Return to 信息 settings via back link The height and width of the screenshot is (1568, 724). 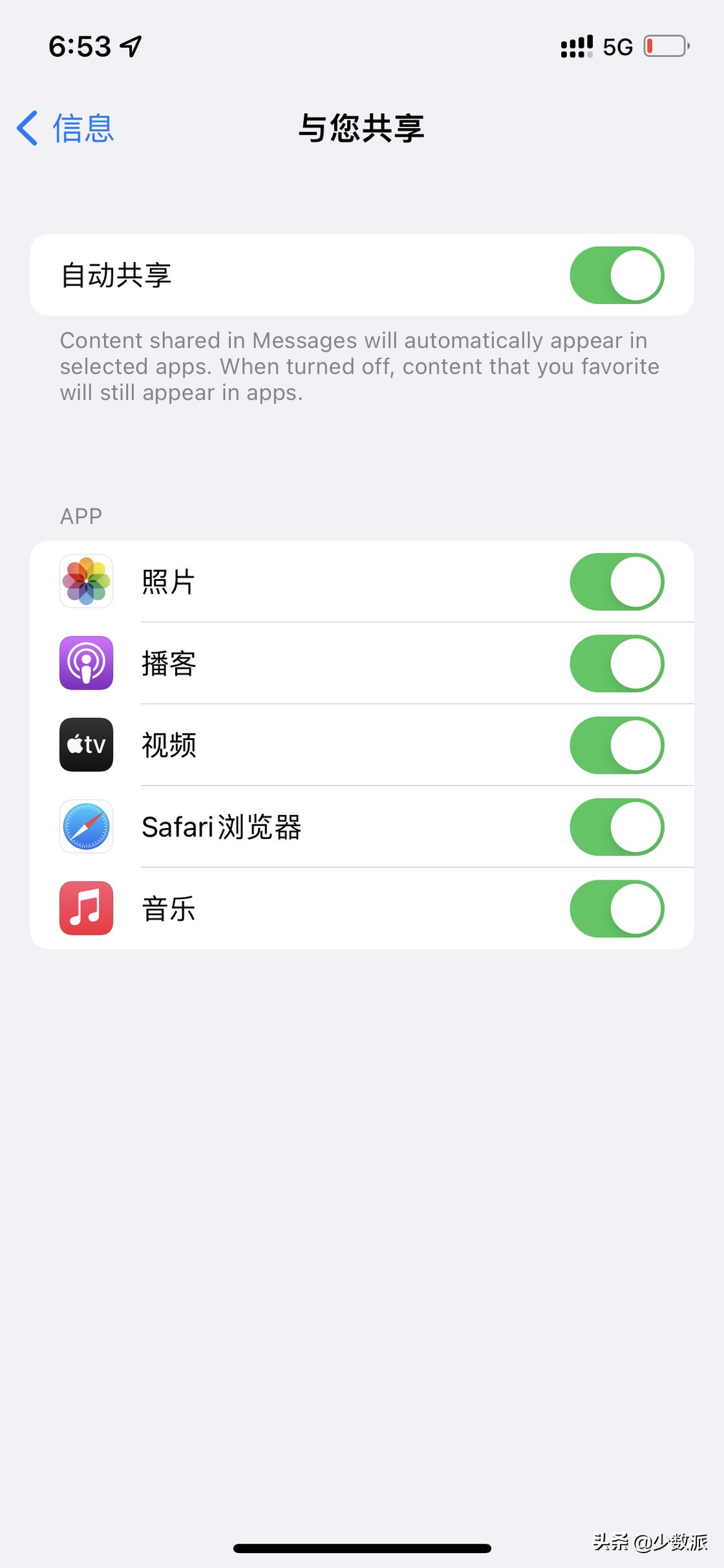[82, 128]
